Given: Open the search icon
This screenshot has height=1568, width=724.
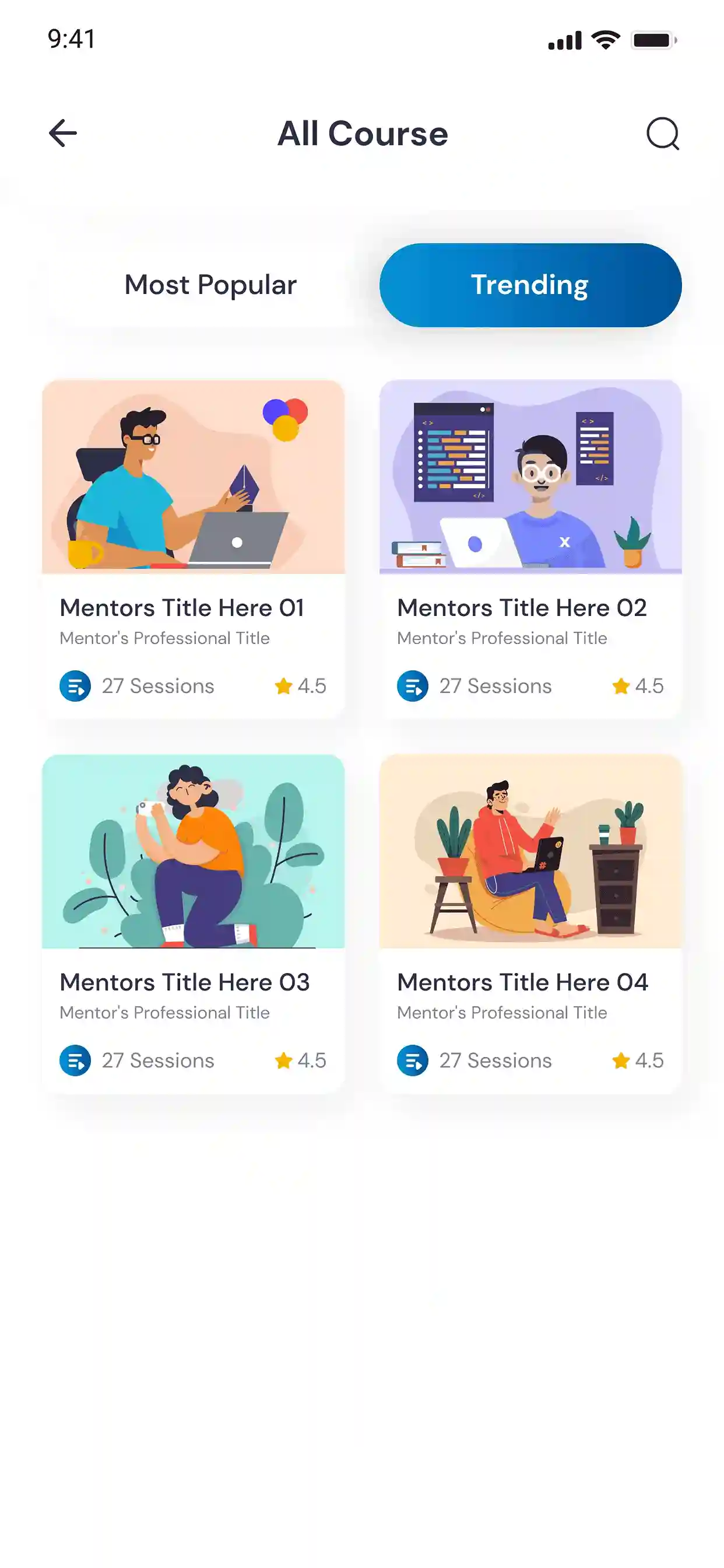Looking at the screenshot, I should 662,134.
